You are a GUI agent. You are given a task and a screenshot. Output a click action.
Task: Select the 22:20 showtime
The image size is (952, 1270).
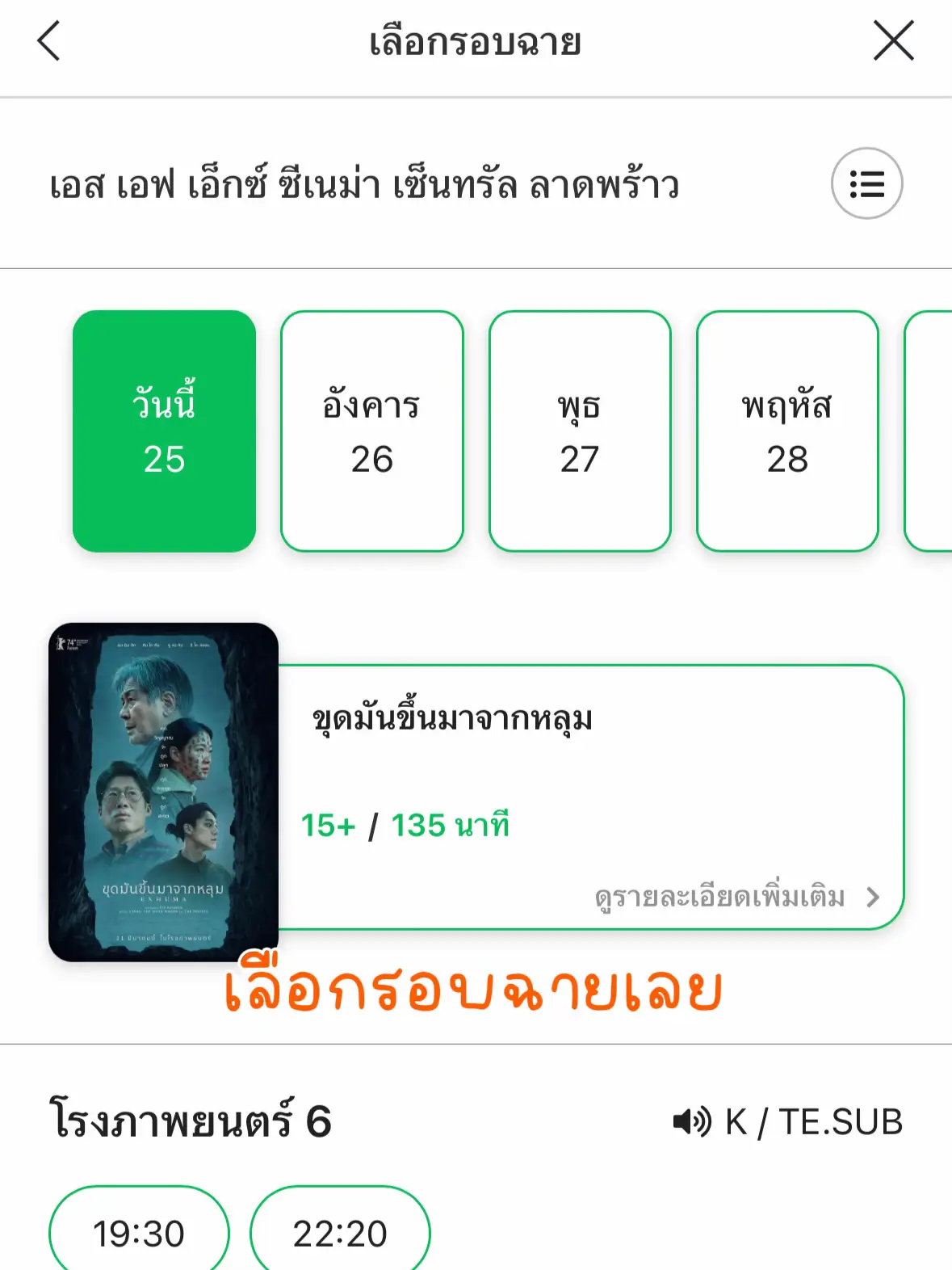coord(342,1232)
